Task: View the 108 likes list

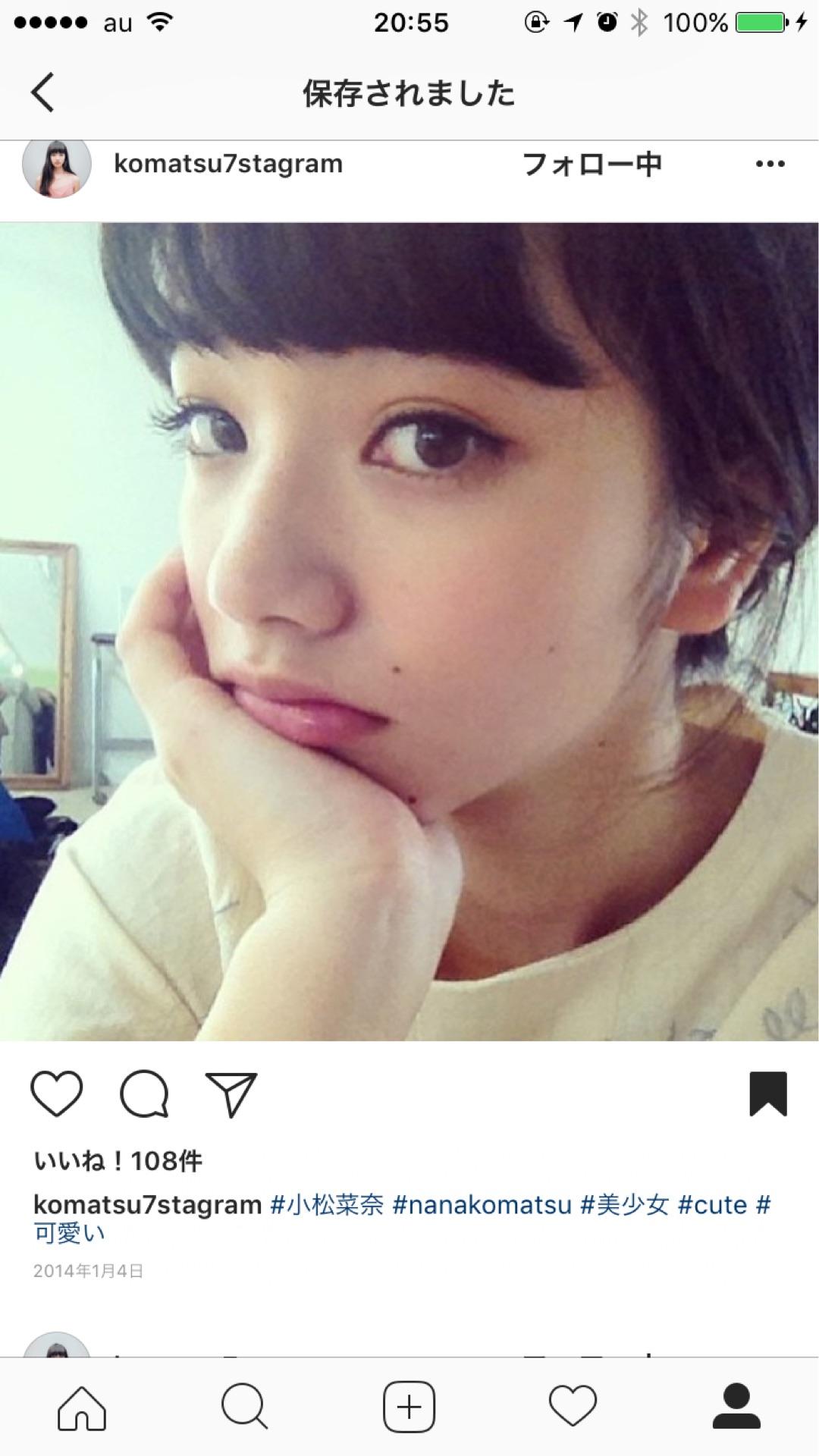Action: coord(118,1161)
